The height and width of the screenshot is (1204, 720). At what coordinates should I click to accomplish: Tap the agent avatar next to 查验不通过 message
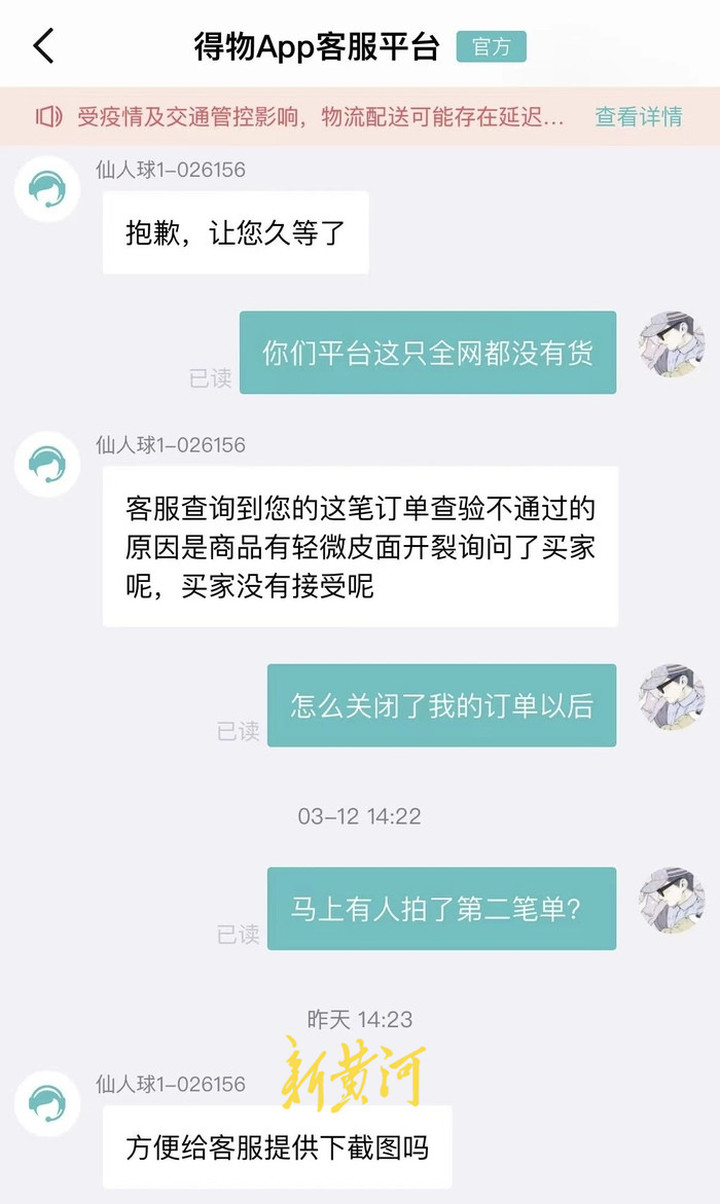pos(46,465)
